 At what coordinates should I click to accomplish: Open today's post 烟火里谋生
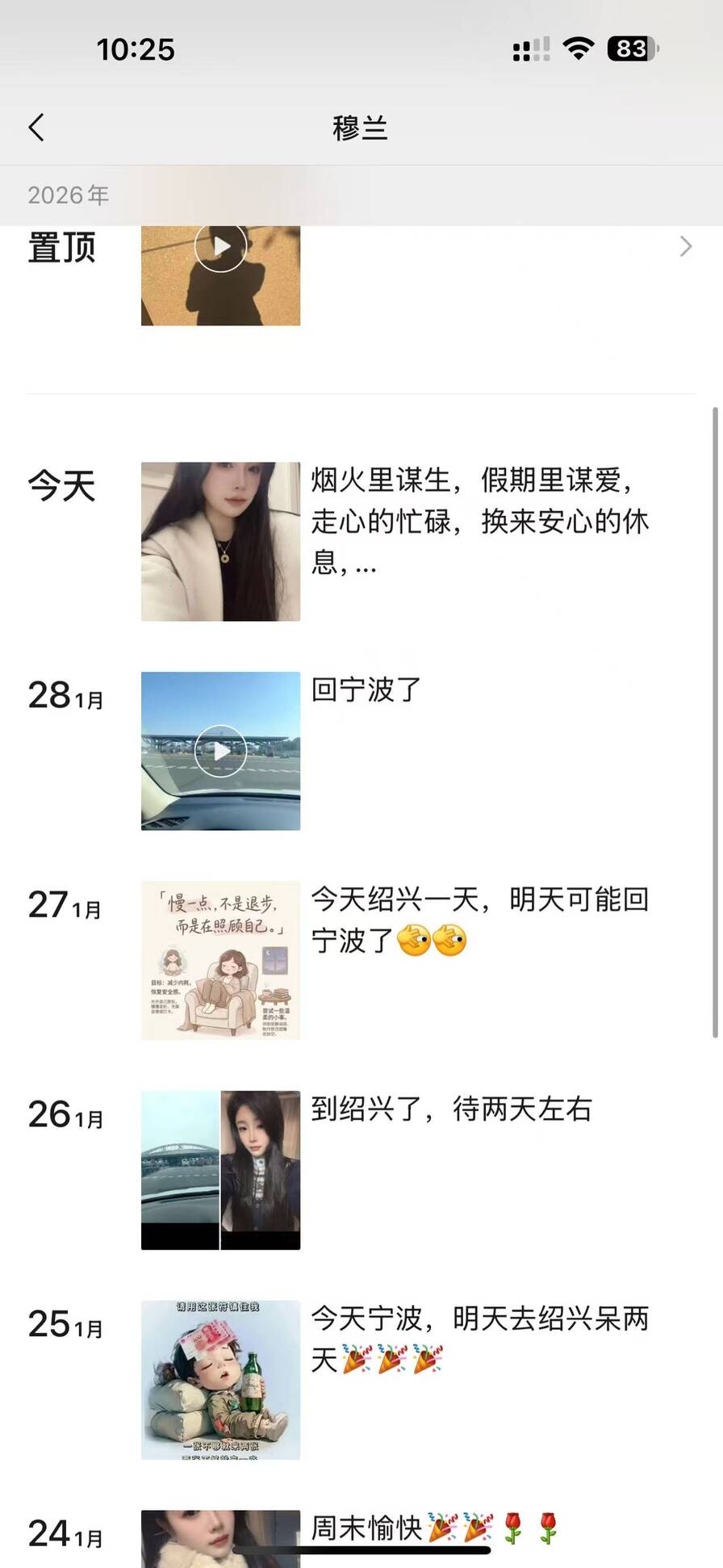point(479,521)
